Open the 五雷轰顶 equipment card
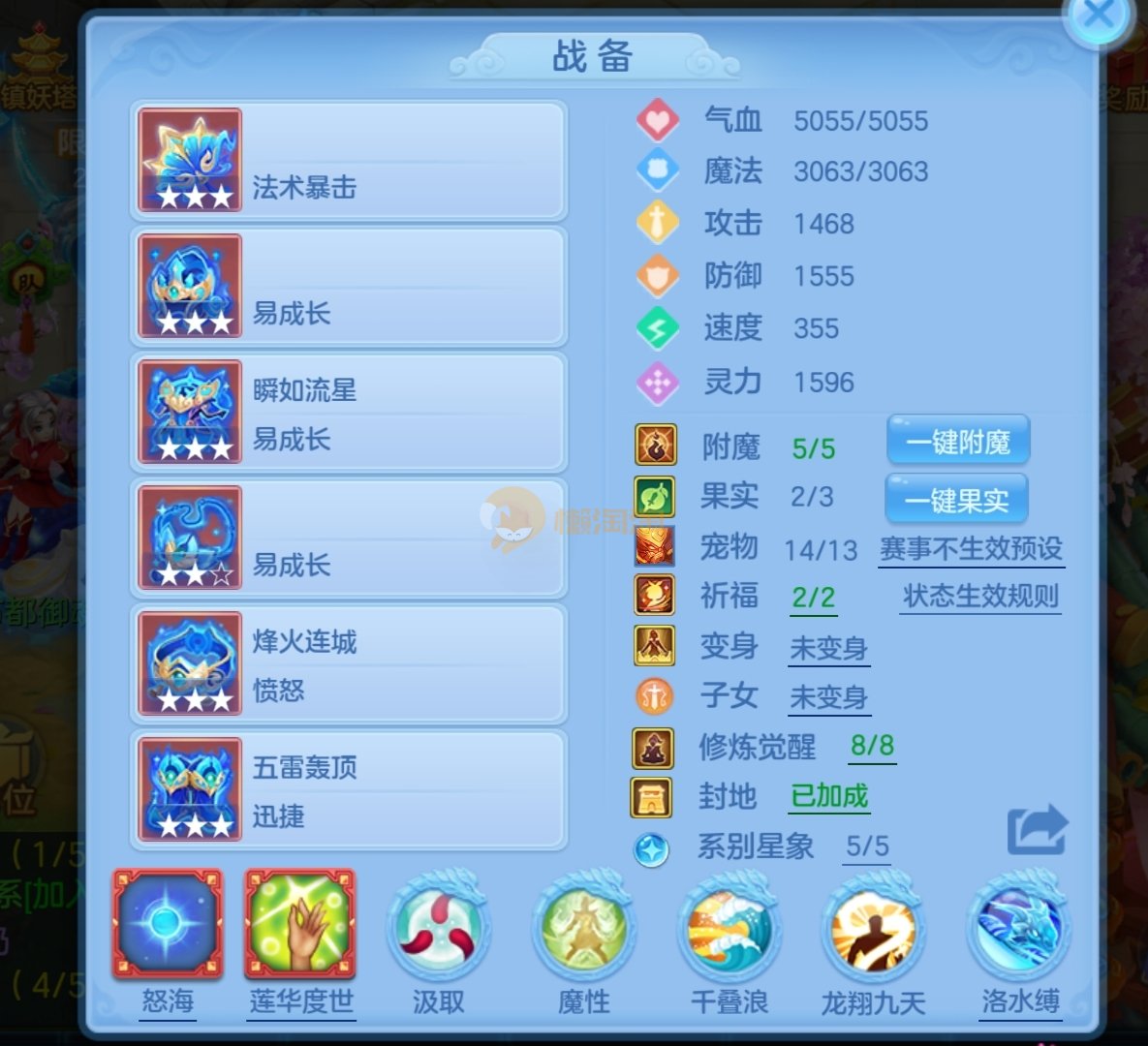This screenshot has height=1046, width=1148. point(349,790)
